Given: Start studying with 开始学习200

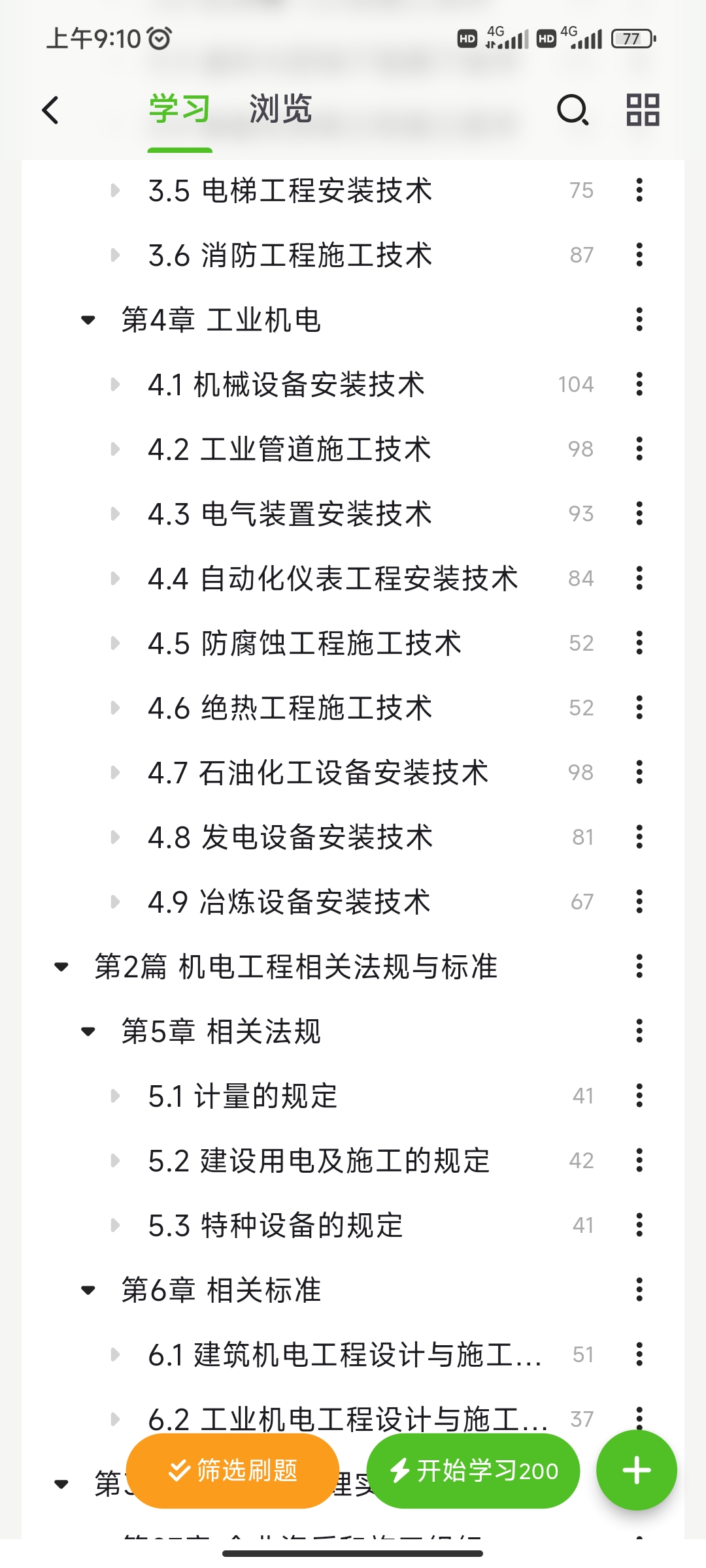Looking at the screenshot, I should coord(473,1471).
